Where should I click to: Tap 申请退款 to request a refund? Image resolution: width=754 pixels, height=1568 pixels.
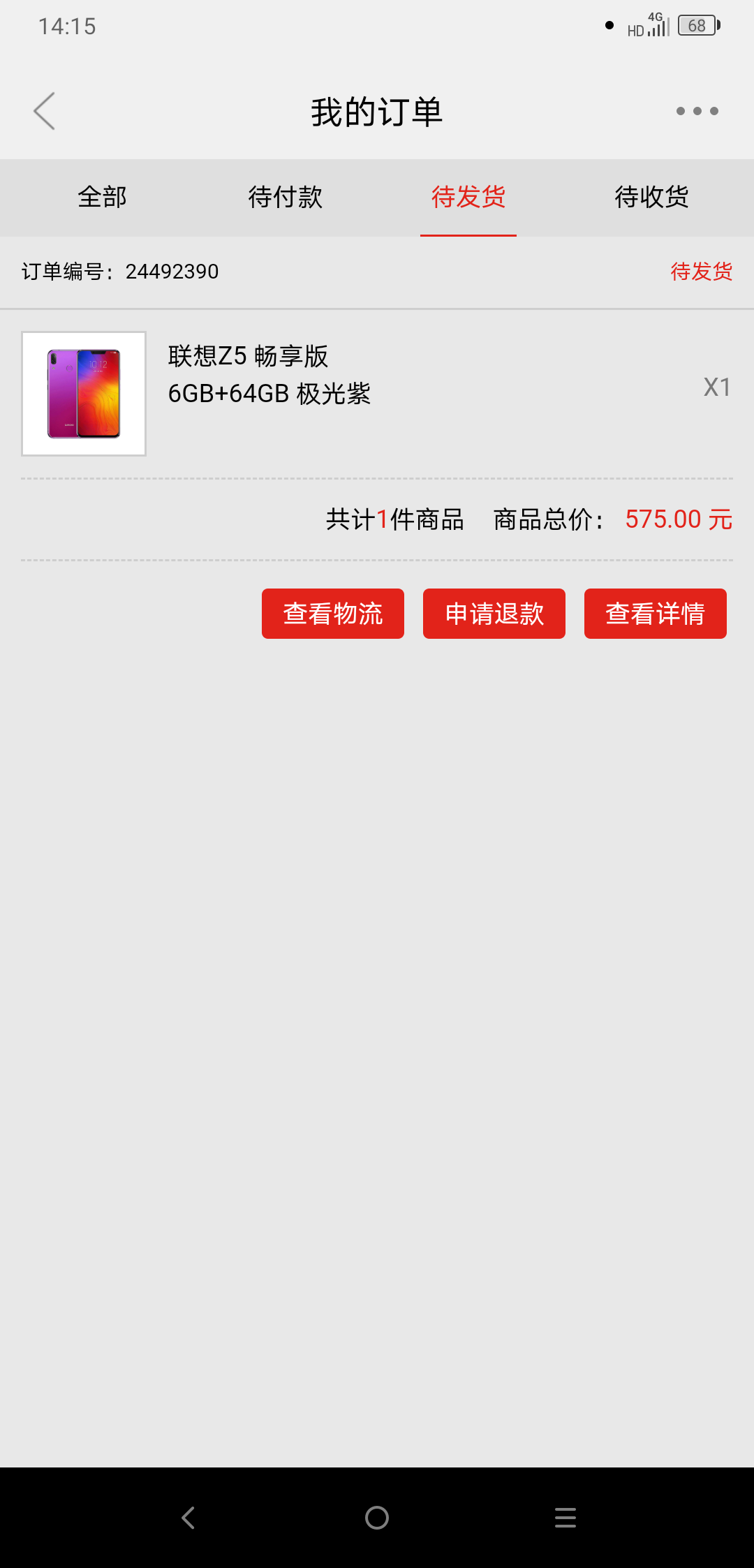pyautogui.click(x=494, y=614)
